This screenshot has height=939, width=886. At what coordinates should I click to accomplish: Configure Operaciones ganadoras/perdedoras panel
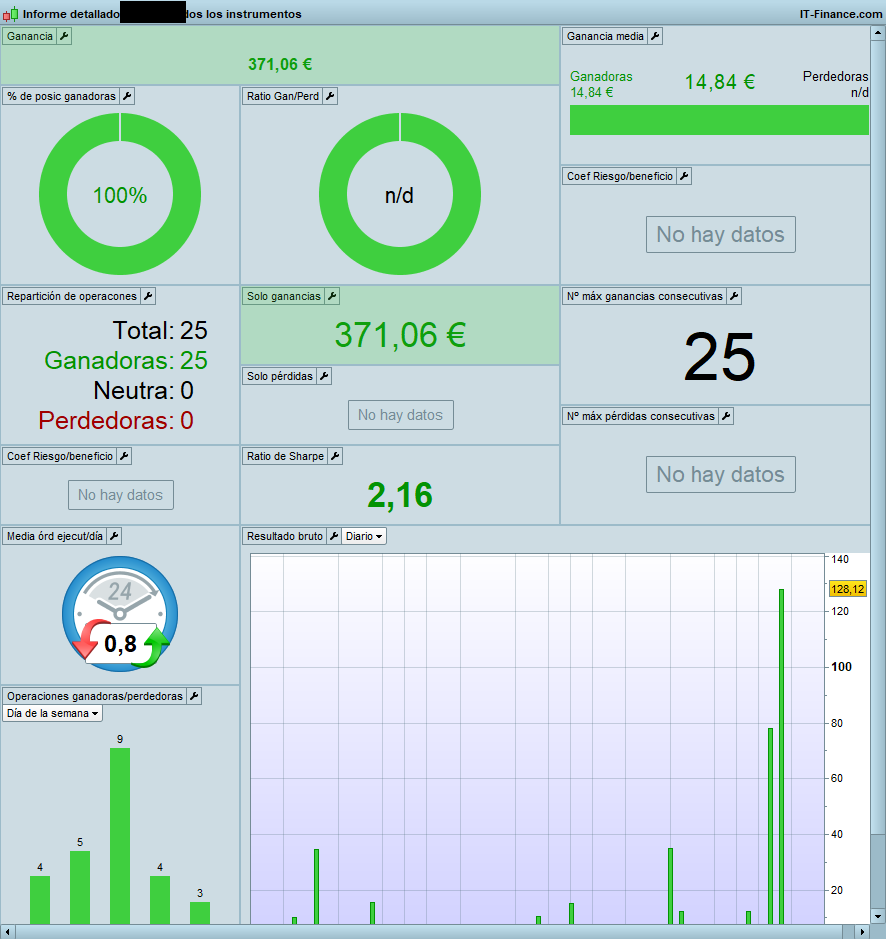click(194, 696)
